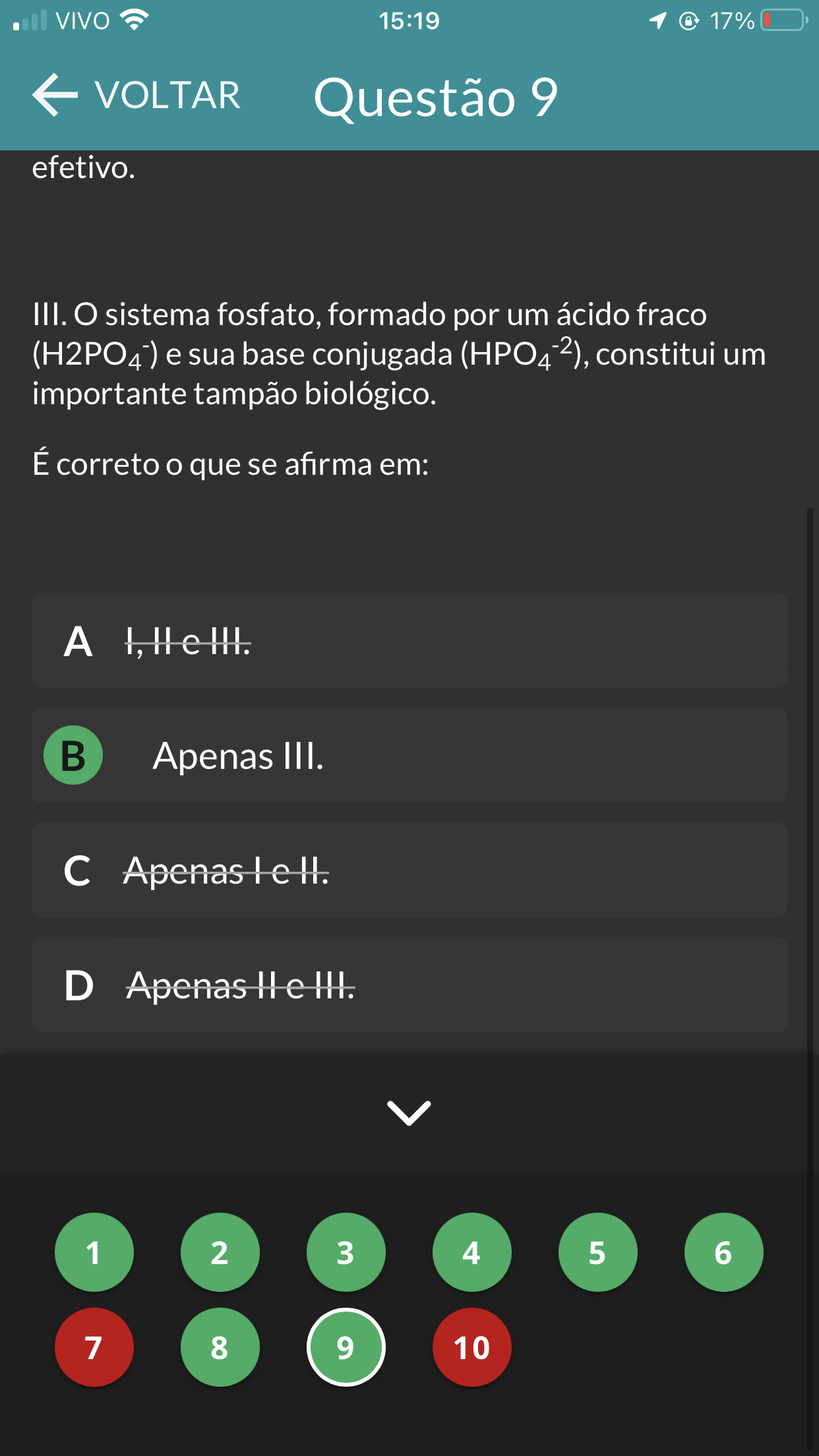Pick option C 'Apenas I e II.'
Viewport: 819px width, 1456px height.
pyautogui.click(x=409, y=870)
